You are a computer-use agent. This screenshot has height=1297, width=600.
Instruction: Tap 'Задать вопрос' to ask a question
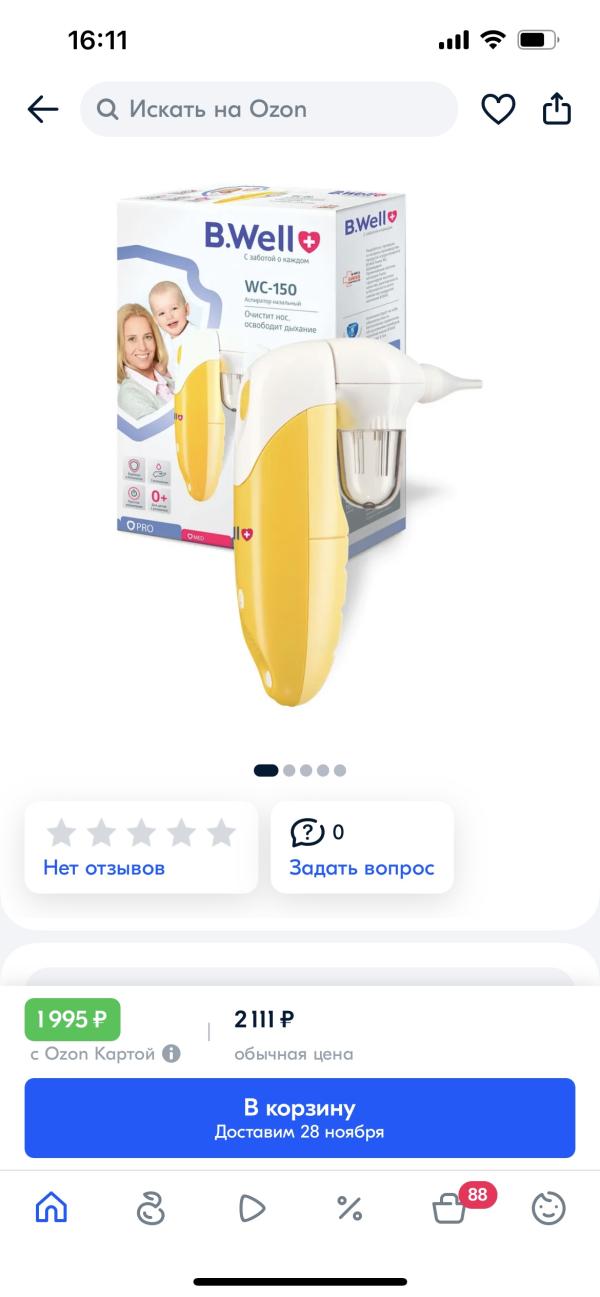tap(361, 847)
